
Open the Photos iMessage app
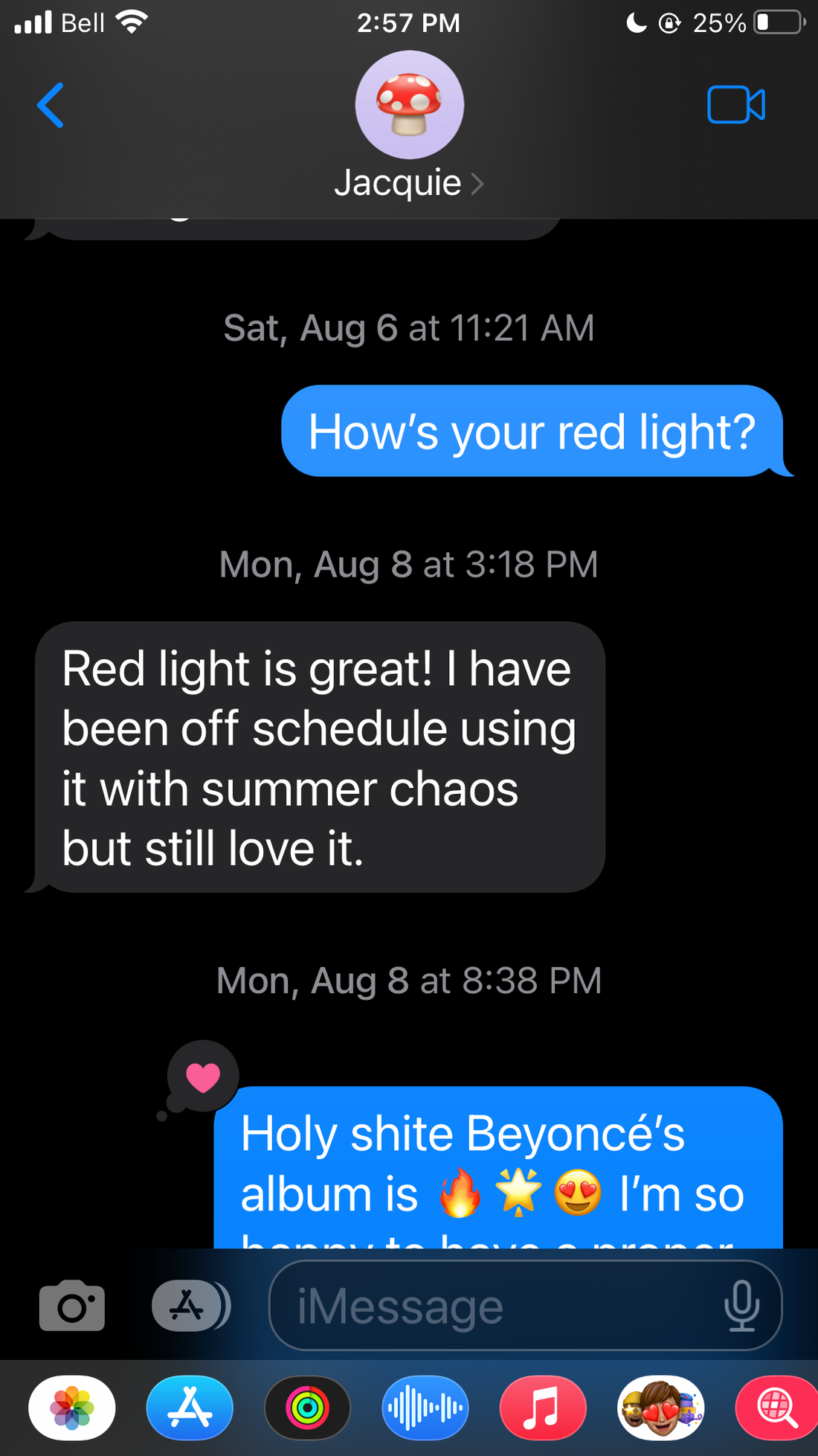[x=71, y=1408]
